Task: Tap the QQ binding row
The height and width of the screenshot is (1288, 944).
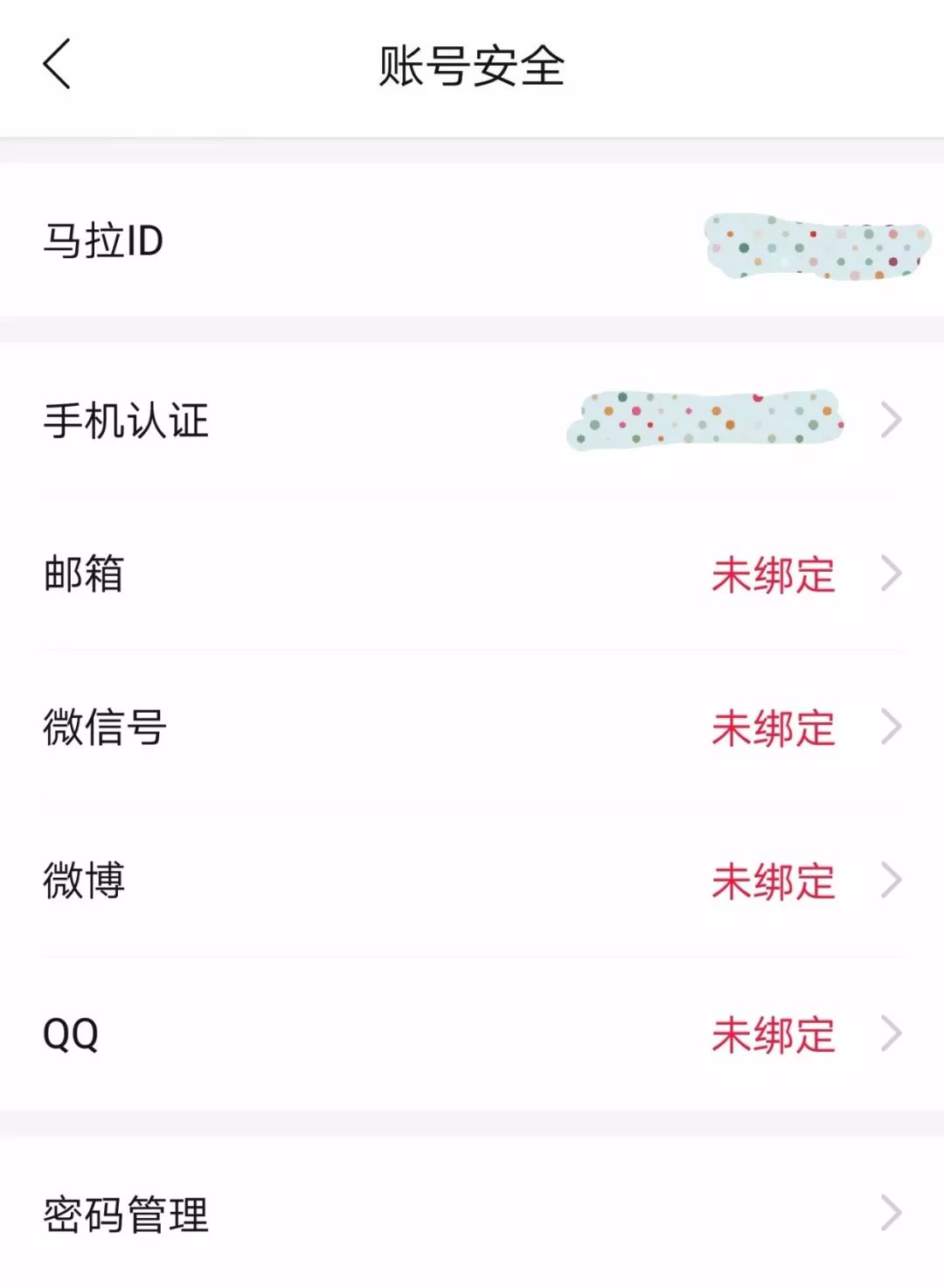Action: 472,1034
